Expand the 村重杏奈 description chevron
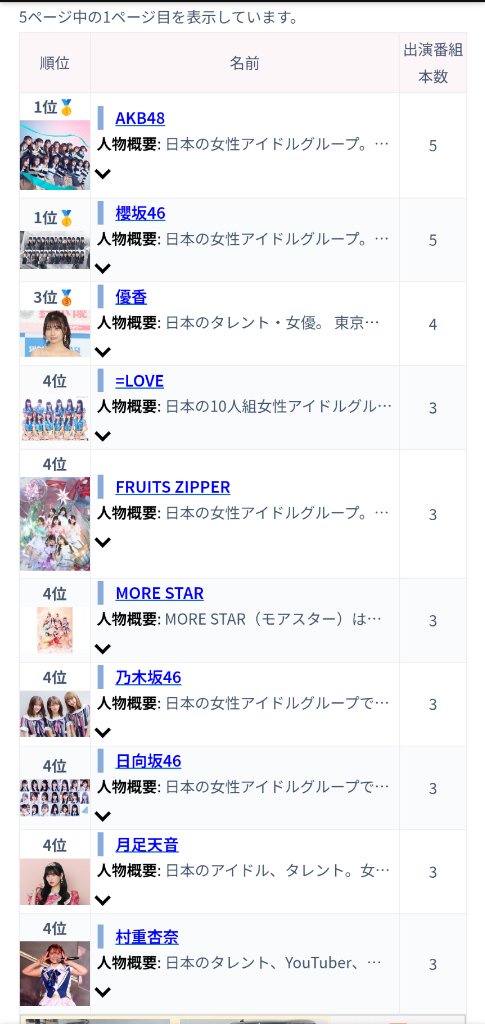This screenshot has width=485, height=1024. click(102, 992)
